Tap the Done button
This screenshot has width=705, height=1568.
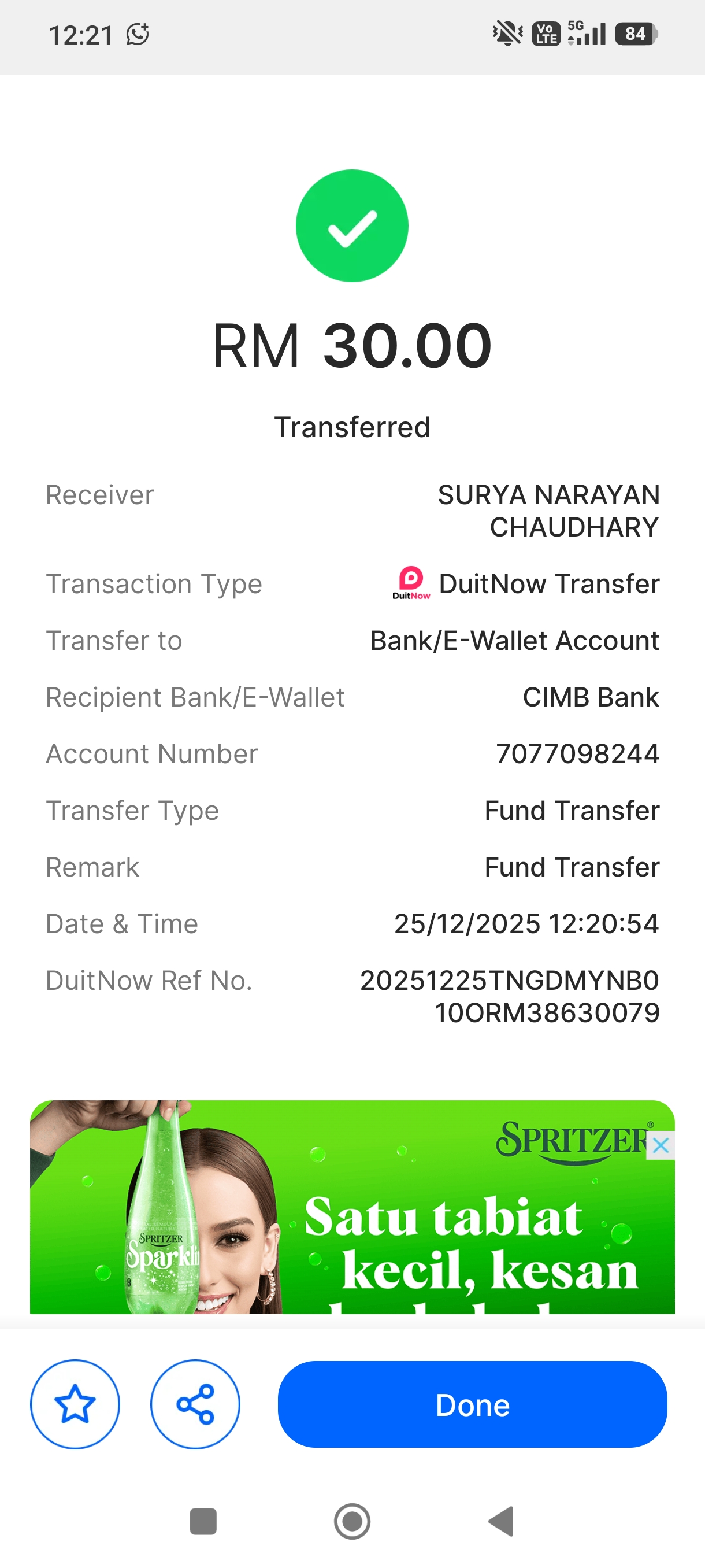coord(472,1404)
